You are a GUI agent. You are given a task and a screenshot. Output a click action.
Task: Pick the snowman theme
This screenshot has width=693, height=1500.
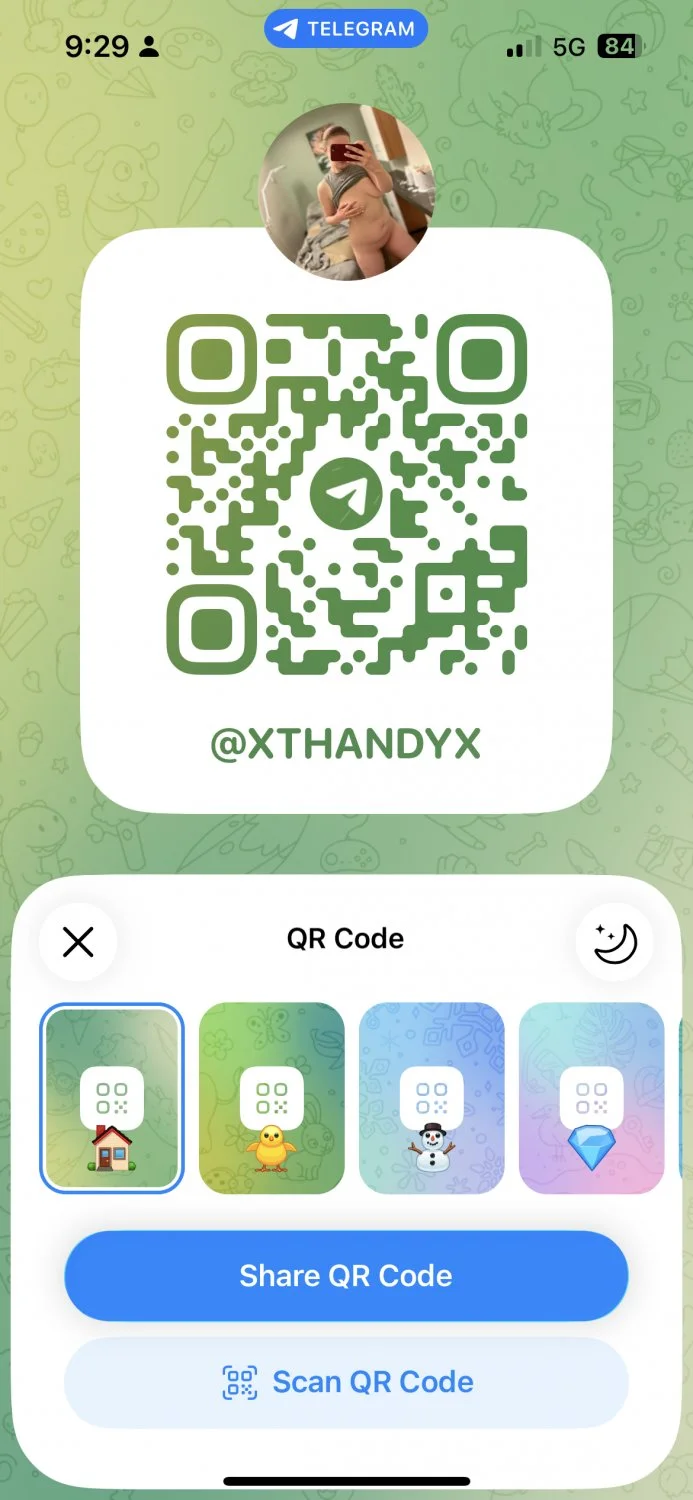tap(432, 1098)
